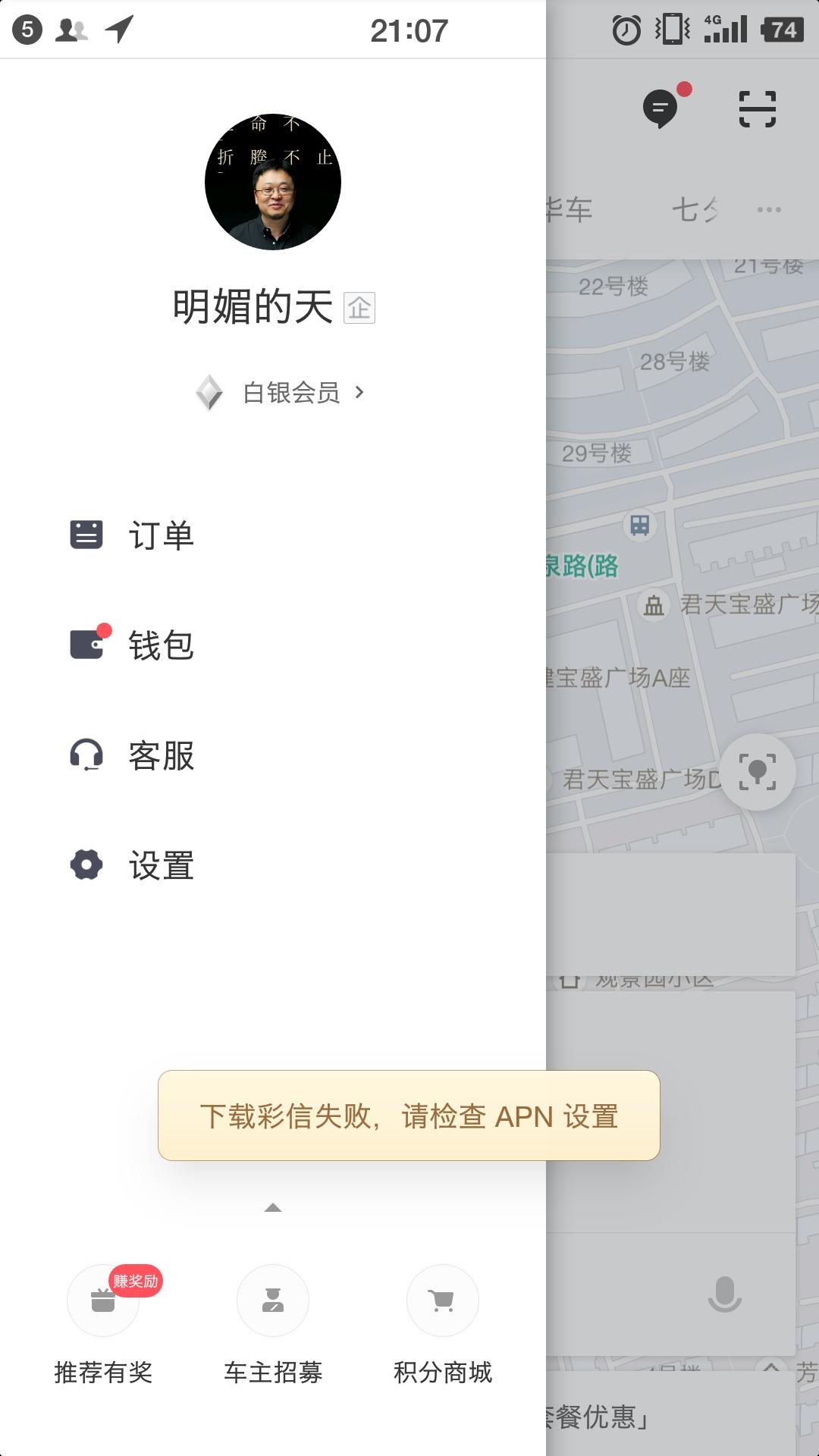The width and height of the screenshot is (819, 1456).
Task: Dismiss the APN settings toast message
Action: tap(409, 1115)
